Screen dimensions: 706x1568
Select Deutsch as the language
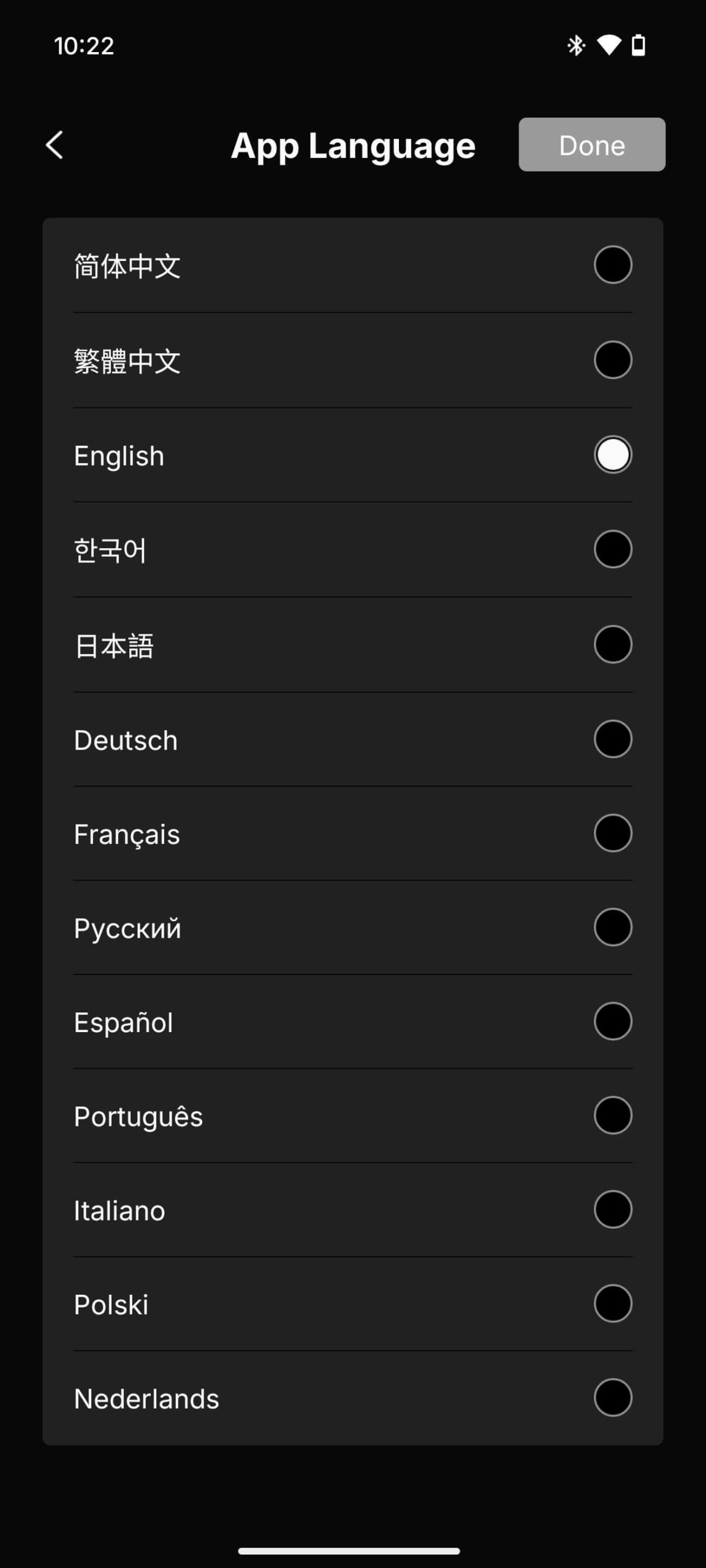(612, 739)
